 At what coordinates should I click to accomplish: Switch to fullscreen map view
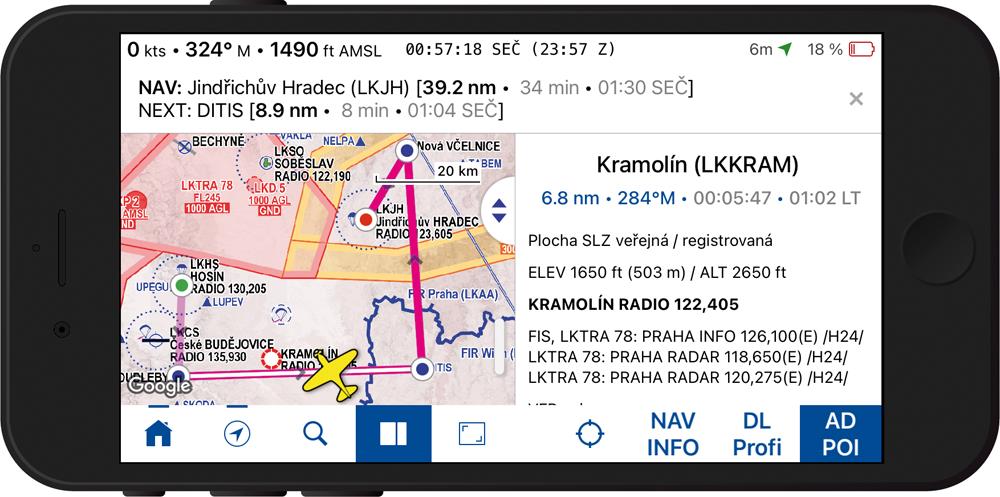coord(471,433)
